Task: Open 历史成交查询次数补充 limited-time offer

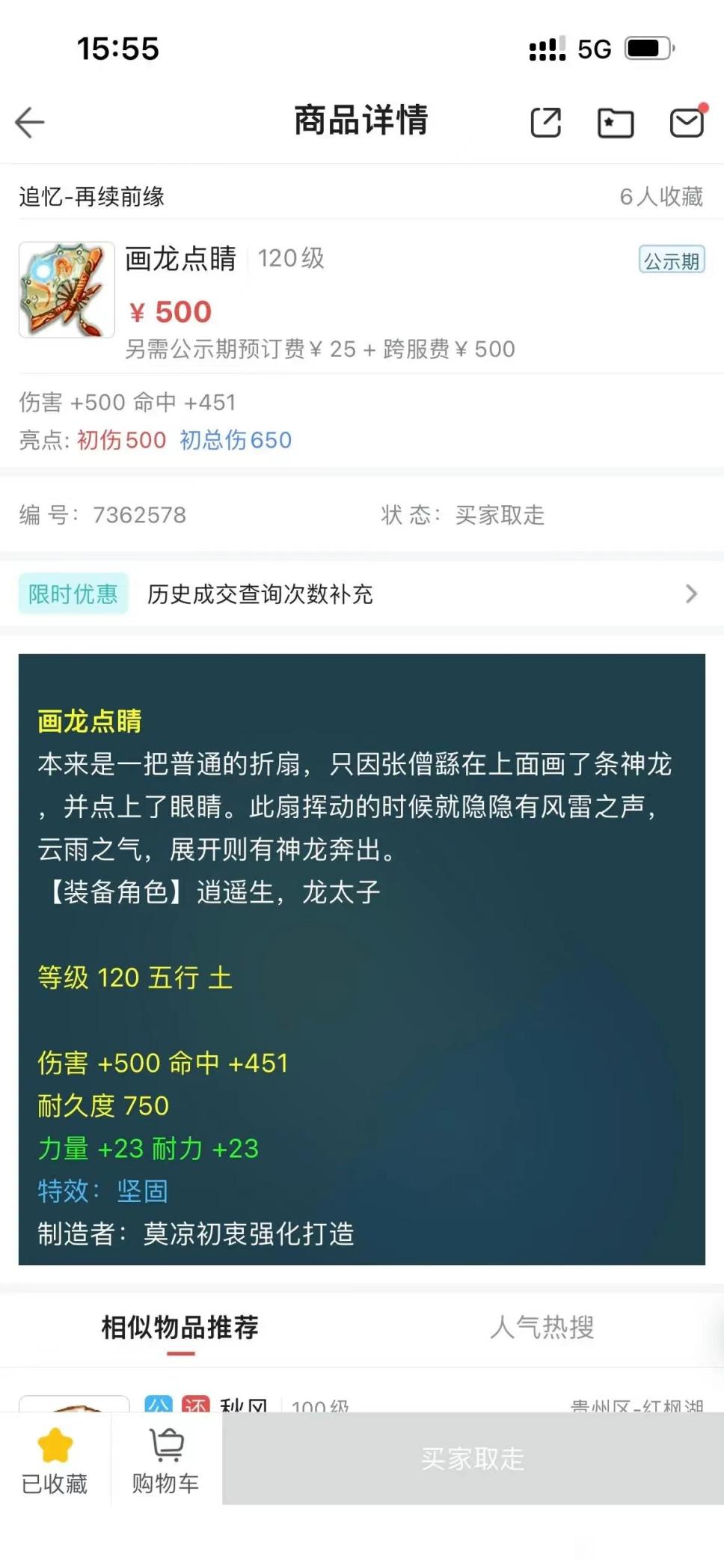Action: [x=362, y=594]
